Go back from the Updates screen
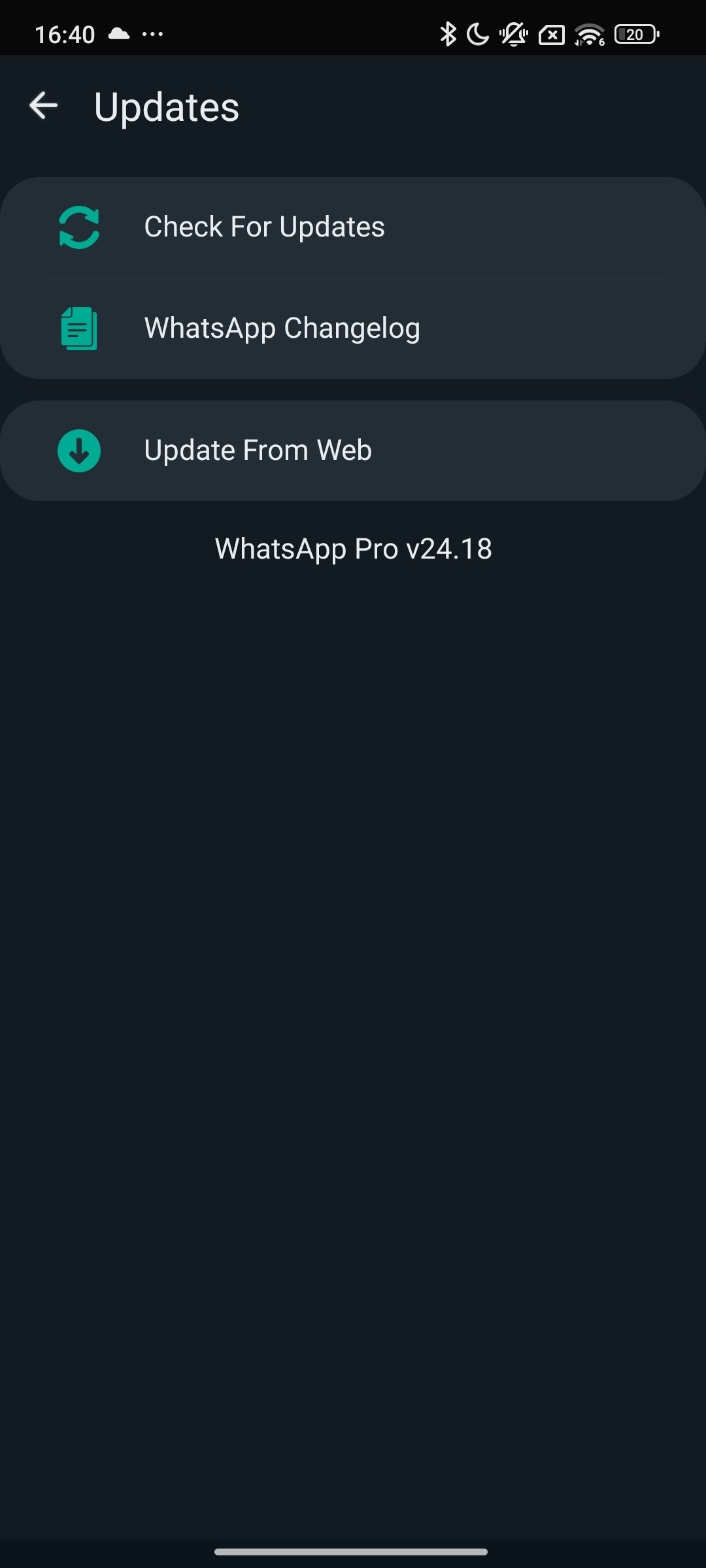The height and width of the screenshot is (1568, 706). [x=44, y=106]
